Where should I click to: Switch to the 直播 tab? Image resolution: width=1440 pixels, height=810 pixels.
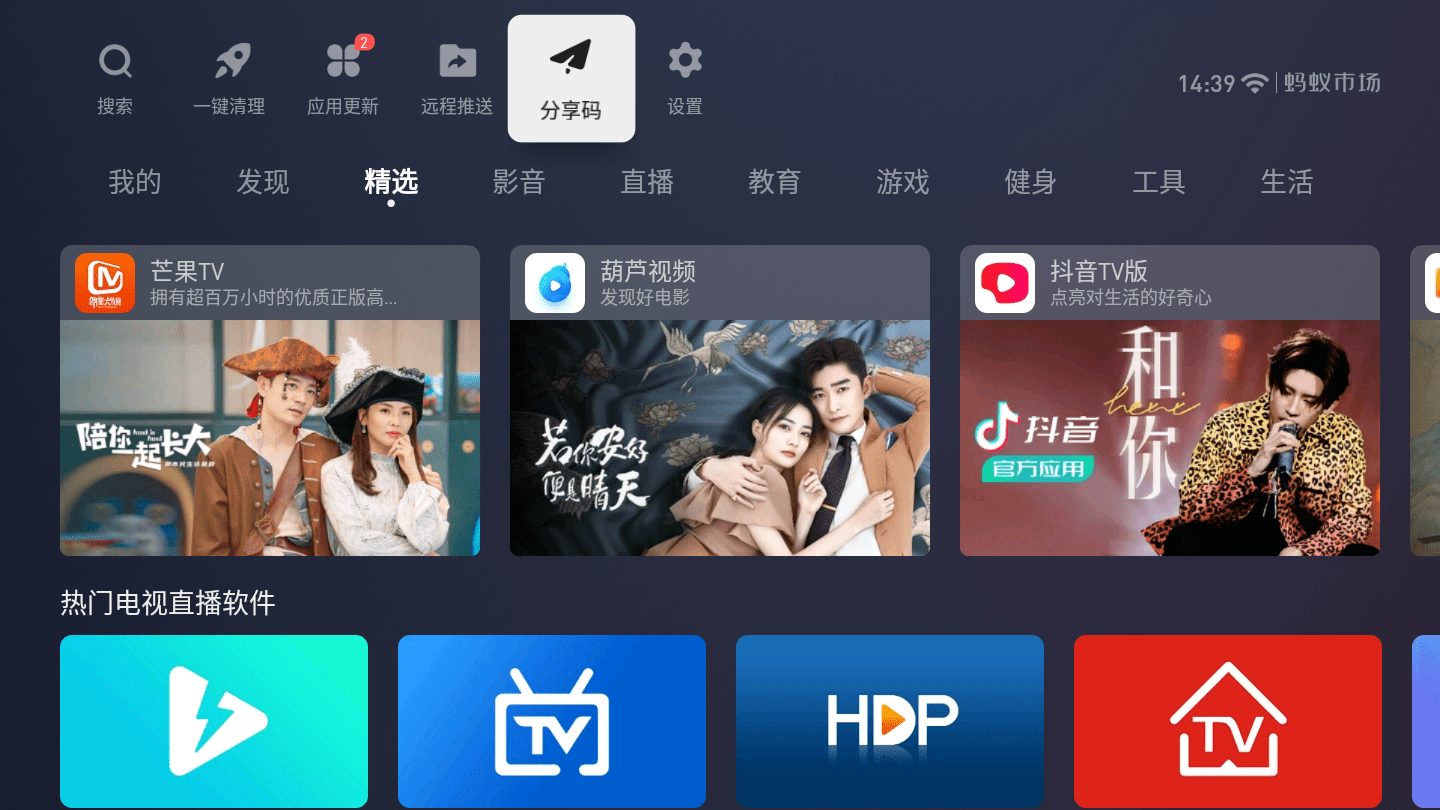coord(646,182)
